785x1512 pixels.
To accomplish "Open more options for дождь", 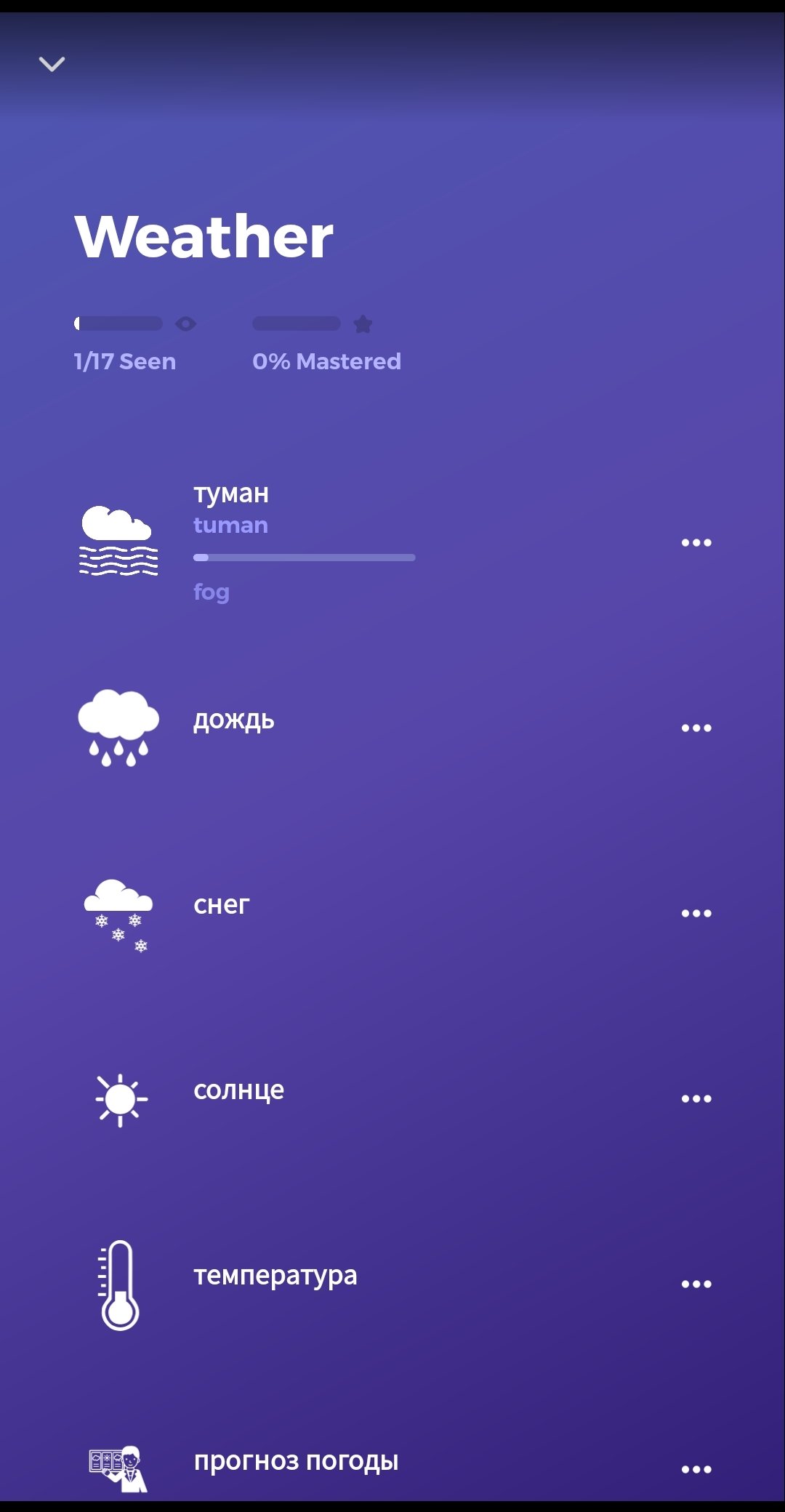I will 696,728.
